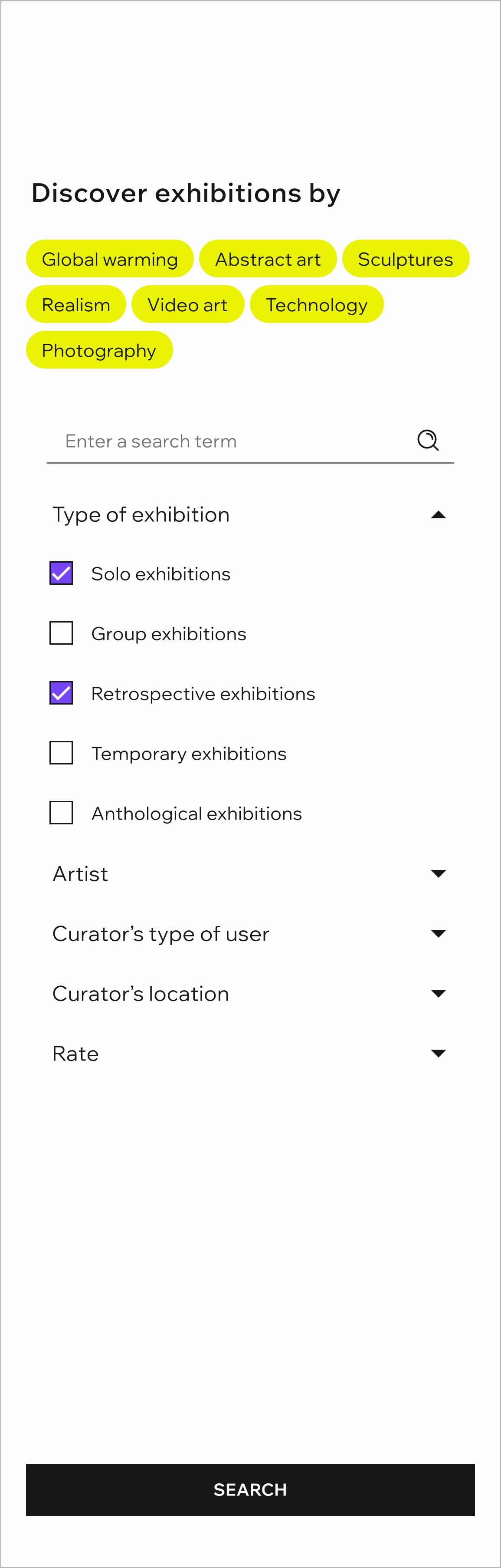Check Group exhibitions
This screenshot has width=501, height=1568.
tap(62, 633)
